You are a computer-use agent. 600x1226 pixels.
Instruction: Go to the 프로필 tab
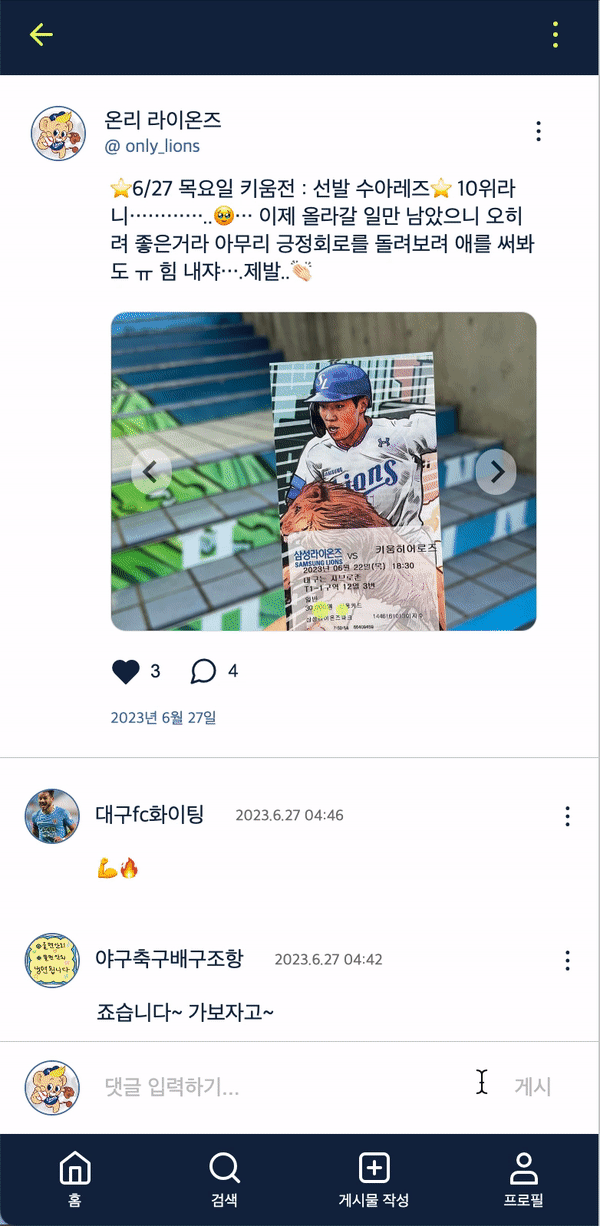(523, 1180)
